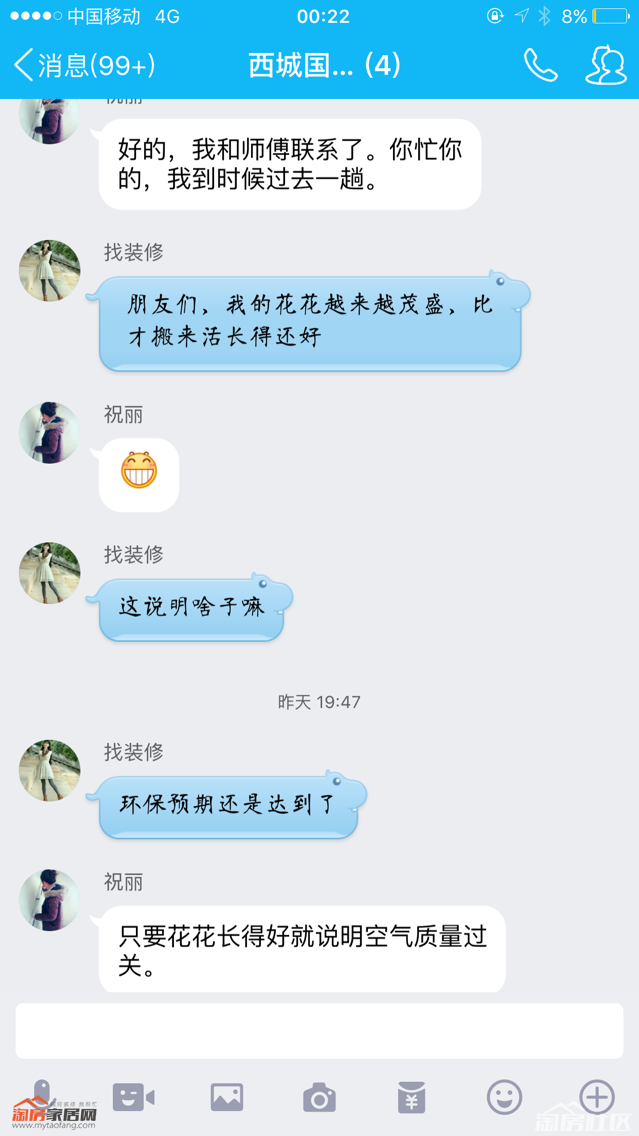Go back to the messages list

point(82,66)
